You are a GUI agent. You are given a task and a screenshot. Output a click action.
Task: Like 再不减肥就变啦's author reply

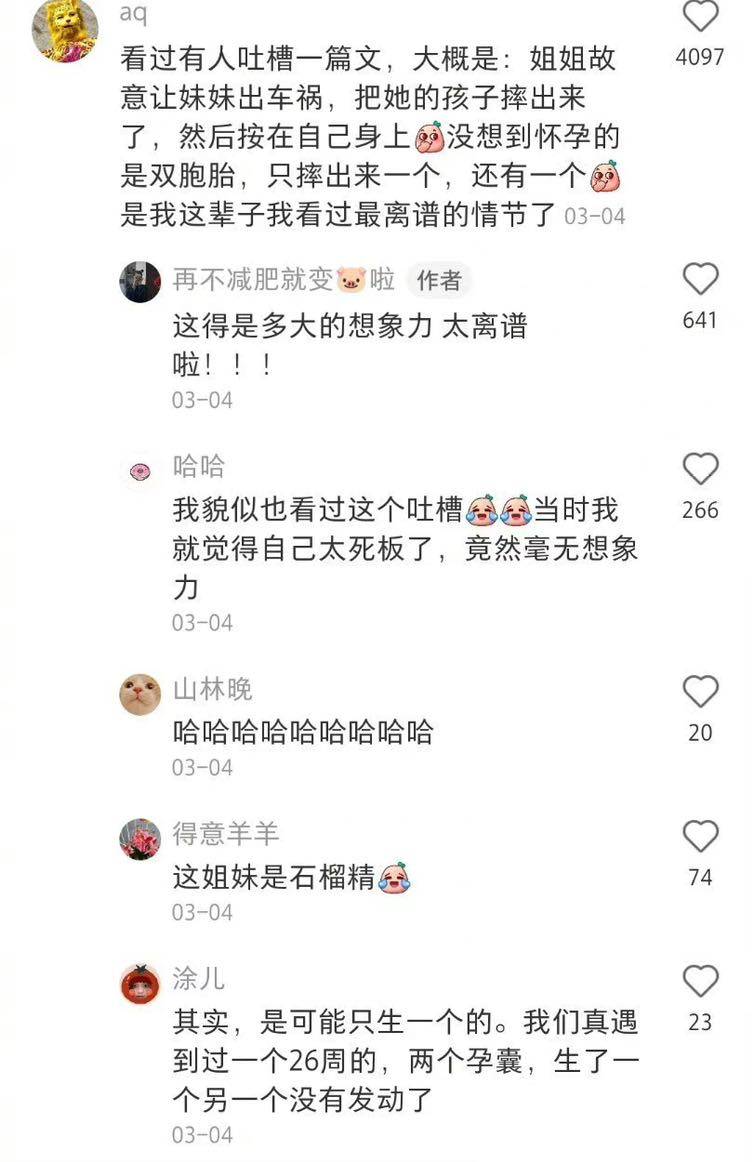click(700, 279)
